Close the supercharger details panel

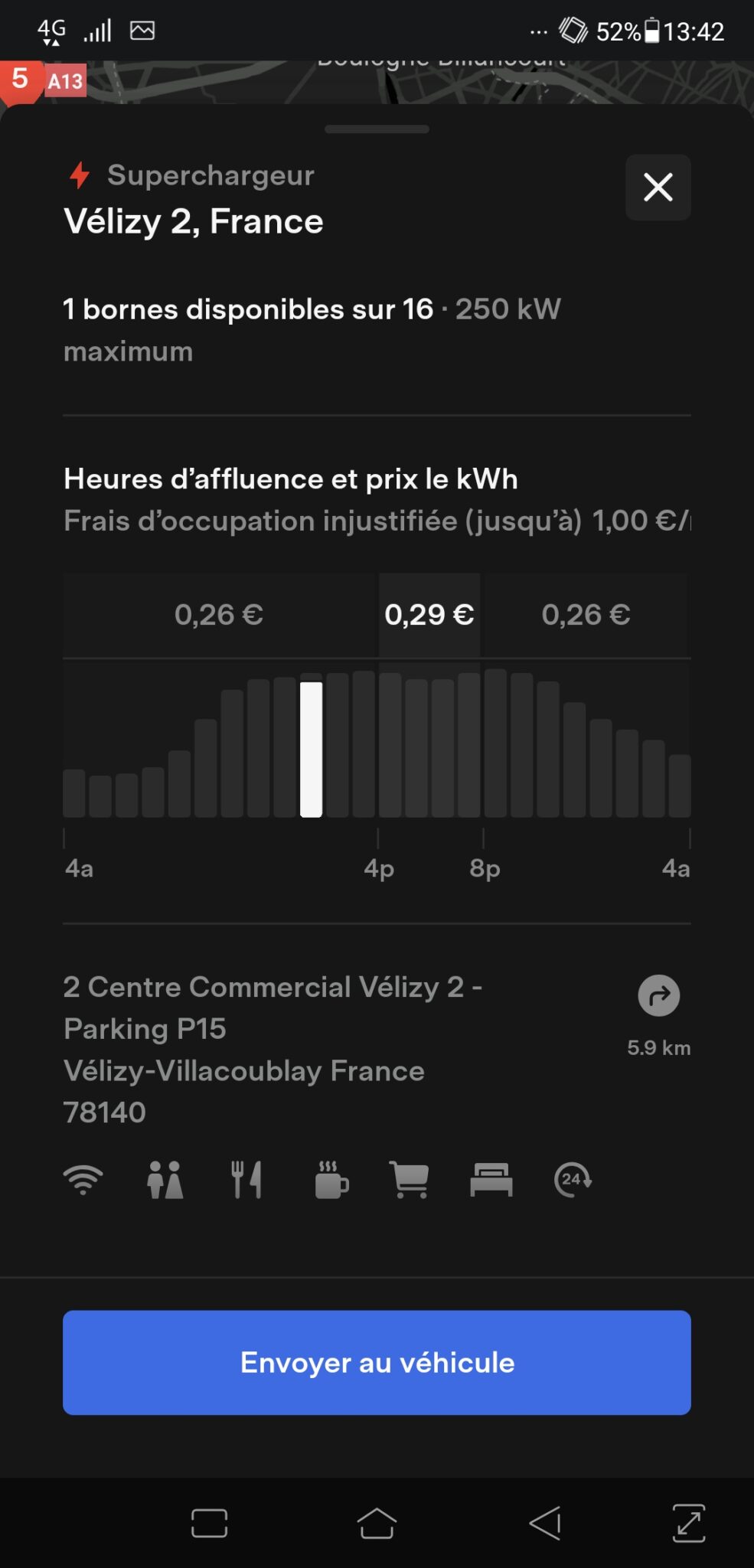click(x=658, y=187)
